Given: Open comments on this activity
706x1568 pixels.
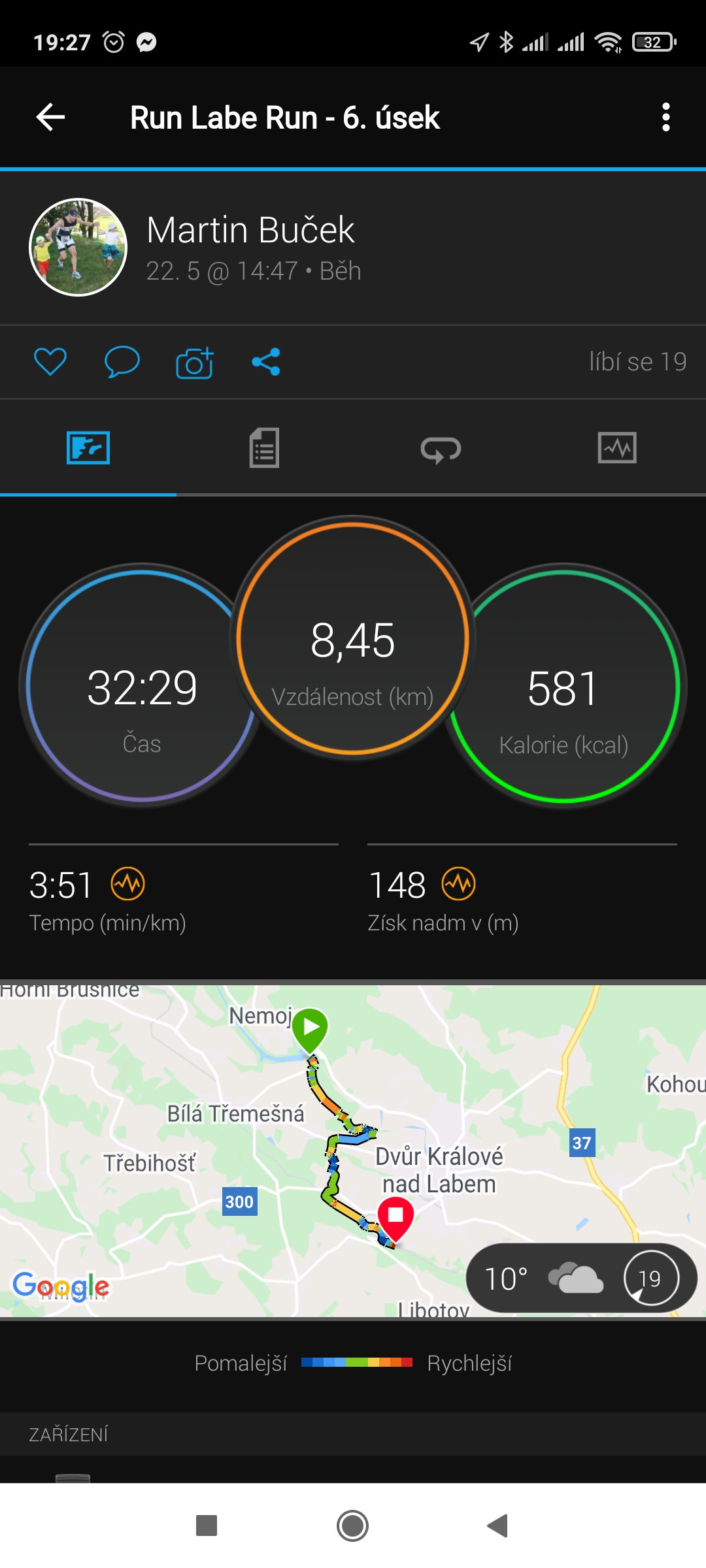Looking at the screenshot, I should click(122, 362).
